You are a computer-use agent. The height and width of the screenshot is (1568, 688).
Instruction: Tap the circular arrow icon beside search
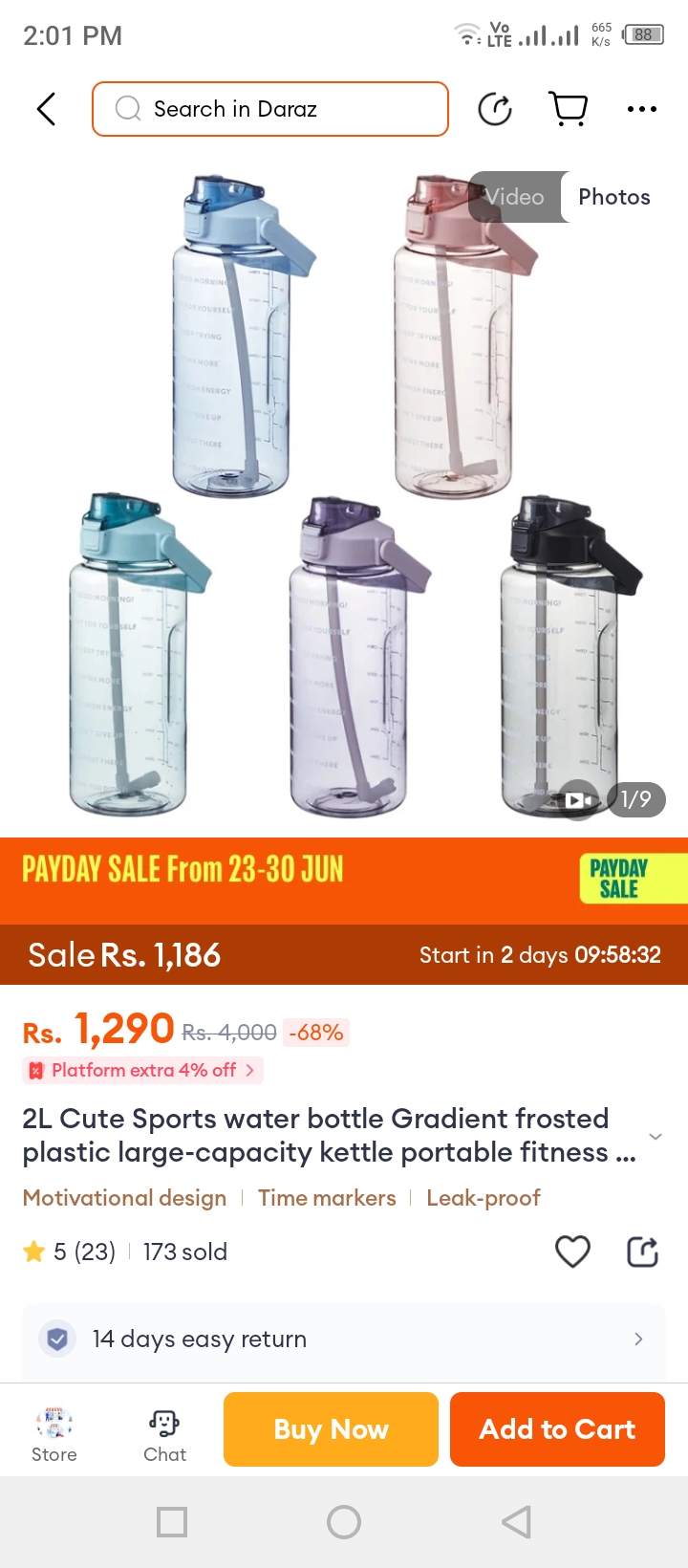[x=494, y=109]
